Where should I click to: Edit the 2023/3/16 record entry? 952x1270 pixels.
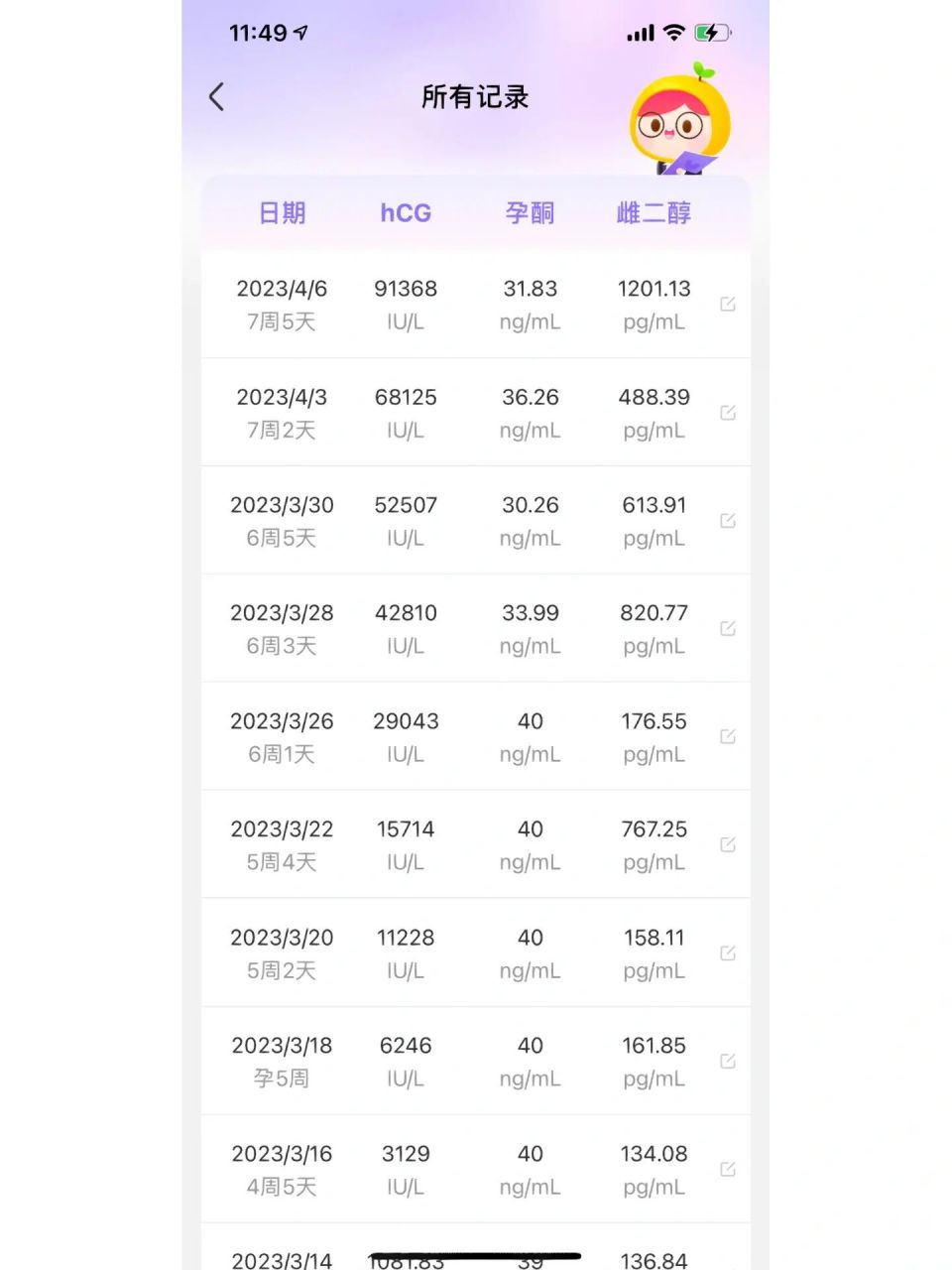coord(728,1169)
